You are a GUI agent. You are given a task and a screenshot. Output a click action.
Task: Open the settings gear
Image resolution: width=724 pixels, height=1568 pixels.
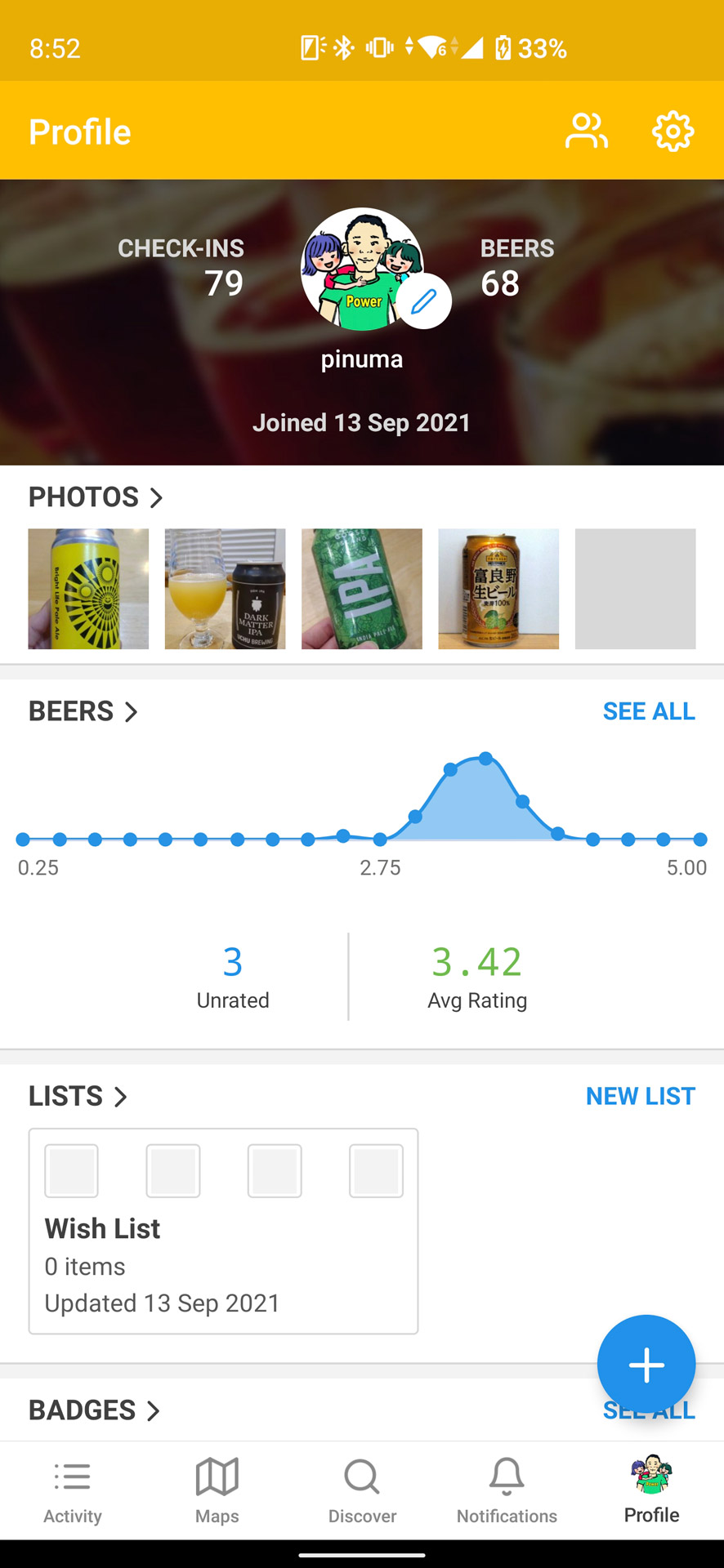(x=672, y=130)
